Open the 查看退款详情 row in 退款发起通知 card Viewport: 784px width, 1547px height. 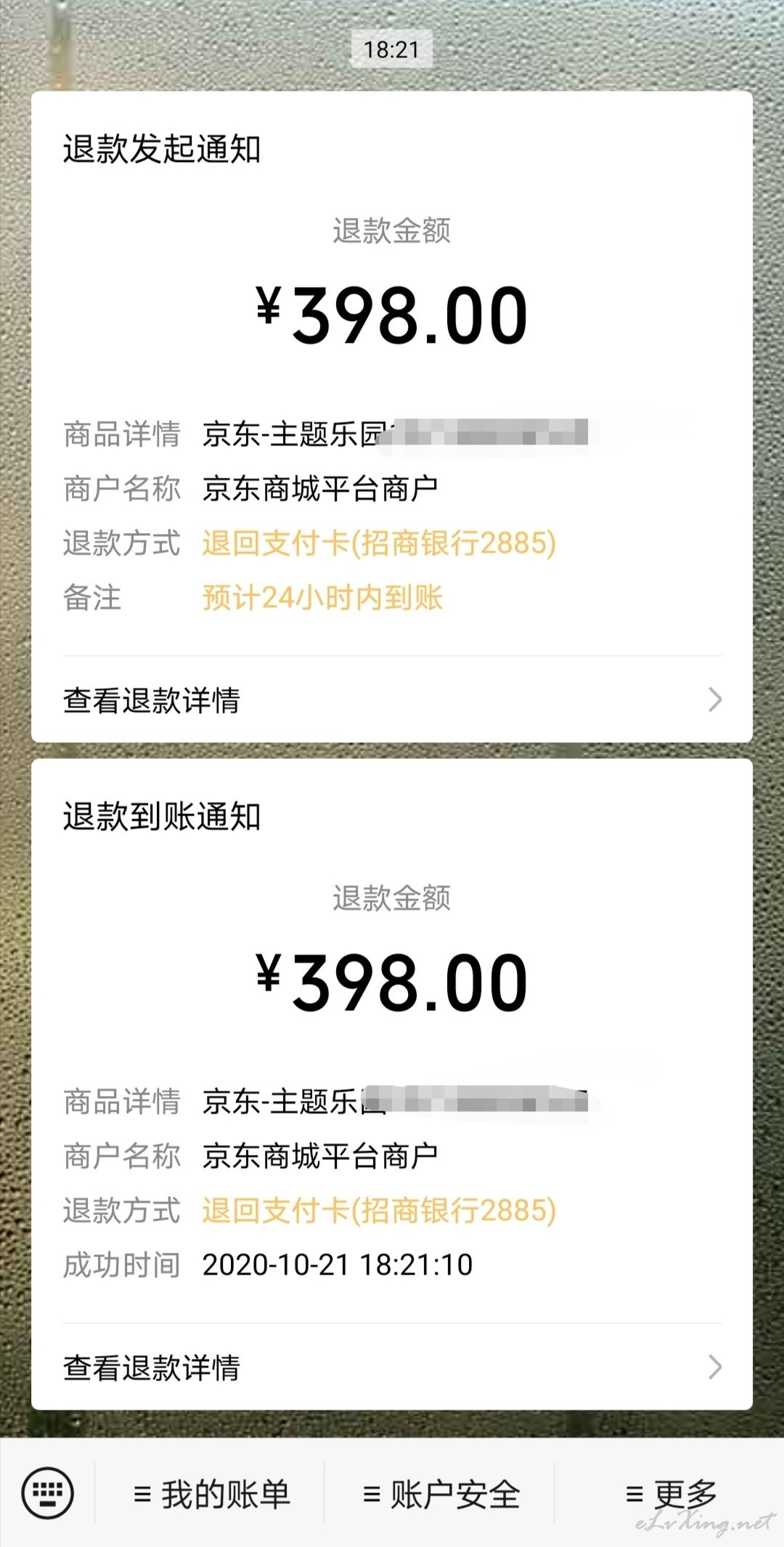point(392,700)
